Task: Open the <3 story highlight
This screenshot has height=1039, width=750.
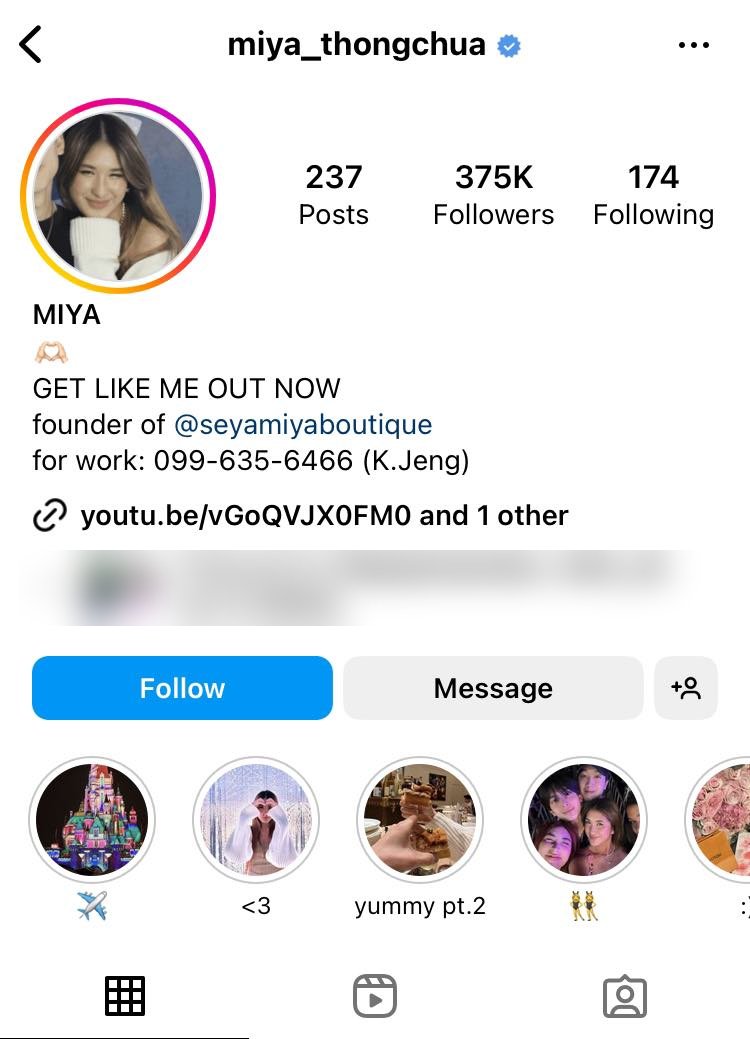Action: click(x=256, y=820)
